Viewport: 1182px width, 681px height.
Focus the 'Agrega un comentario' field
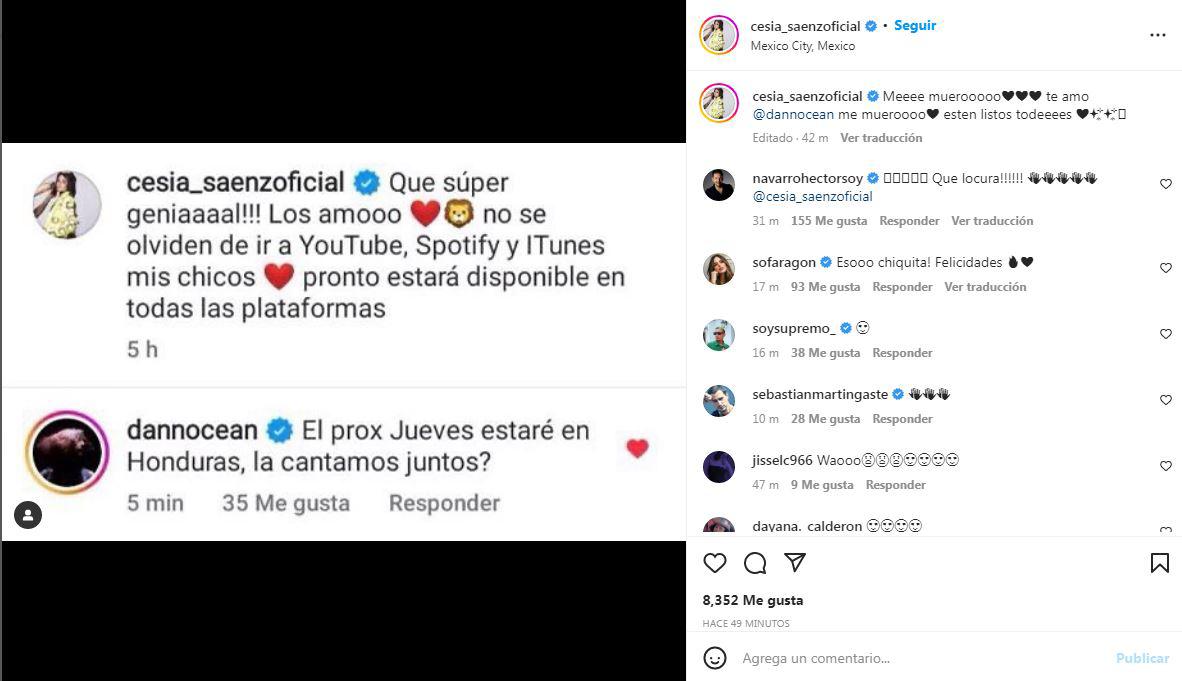point(900,658)
